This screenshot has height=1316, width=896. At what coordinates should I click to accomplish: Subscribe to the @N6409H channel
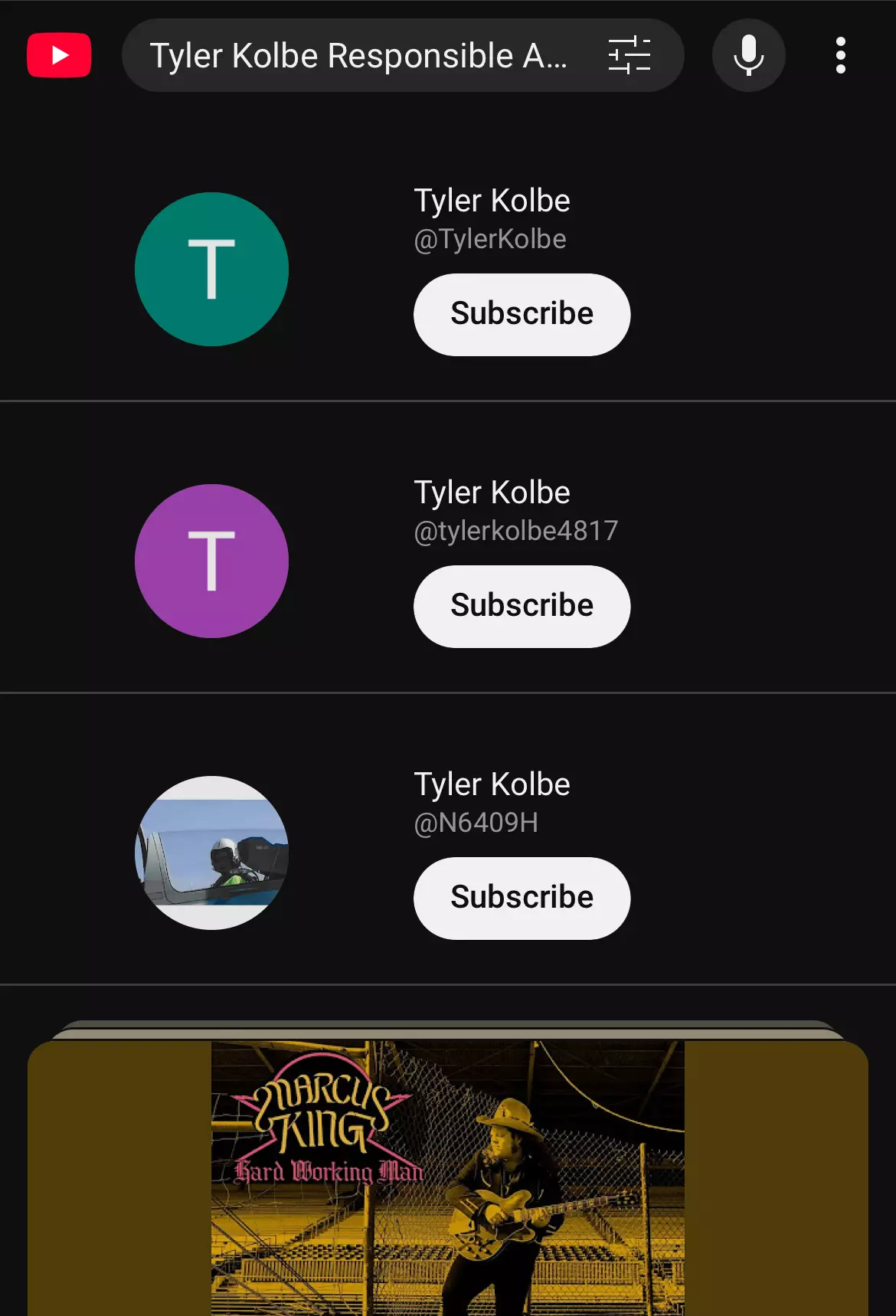tap(522, 898)
